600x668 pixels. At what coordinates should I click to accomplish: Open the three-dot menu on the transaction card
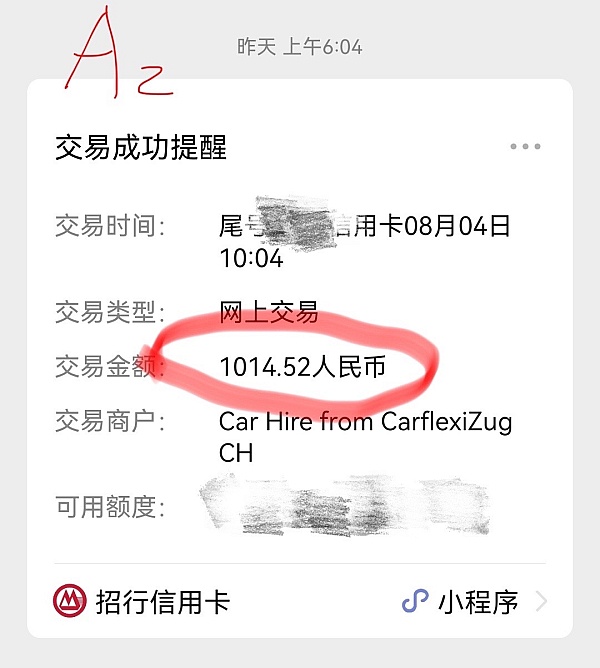coord(525,147)
